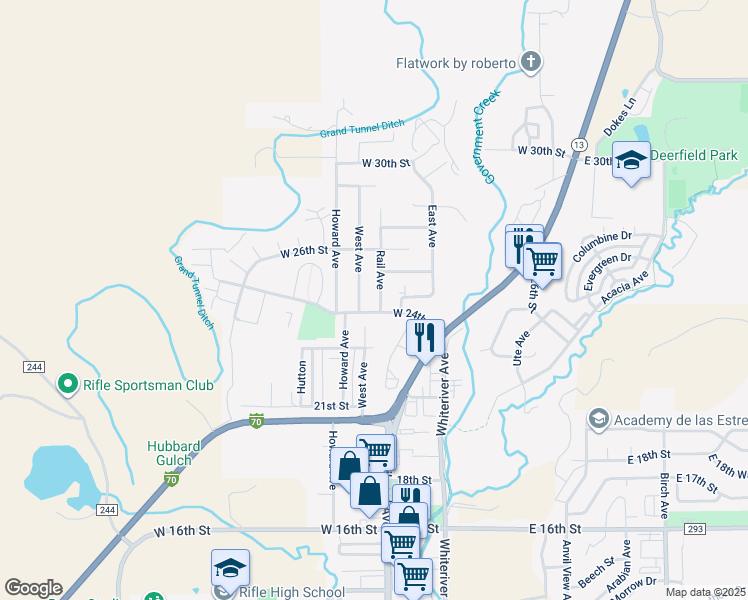Tap the school marker near Deerfield Park

click(631, 161)
